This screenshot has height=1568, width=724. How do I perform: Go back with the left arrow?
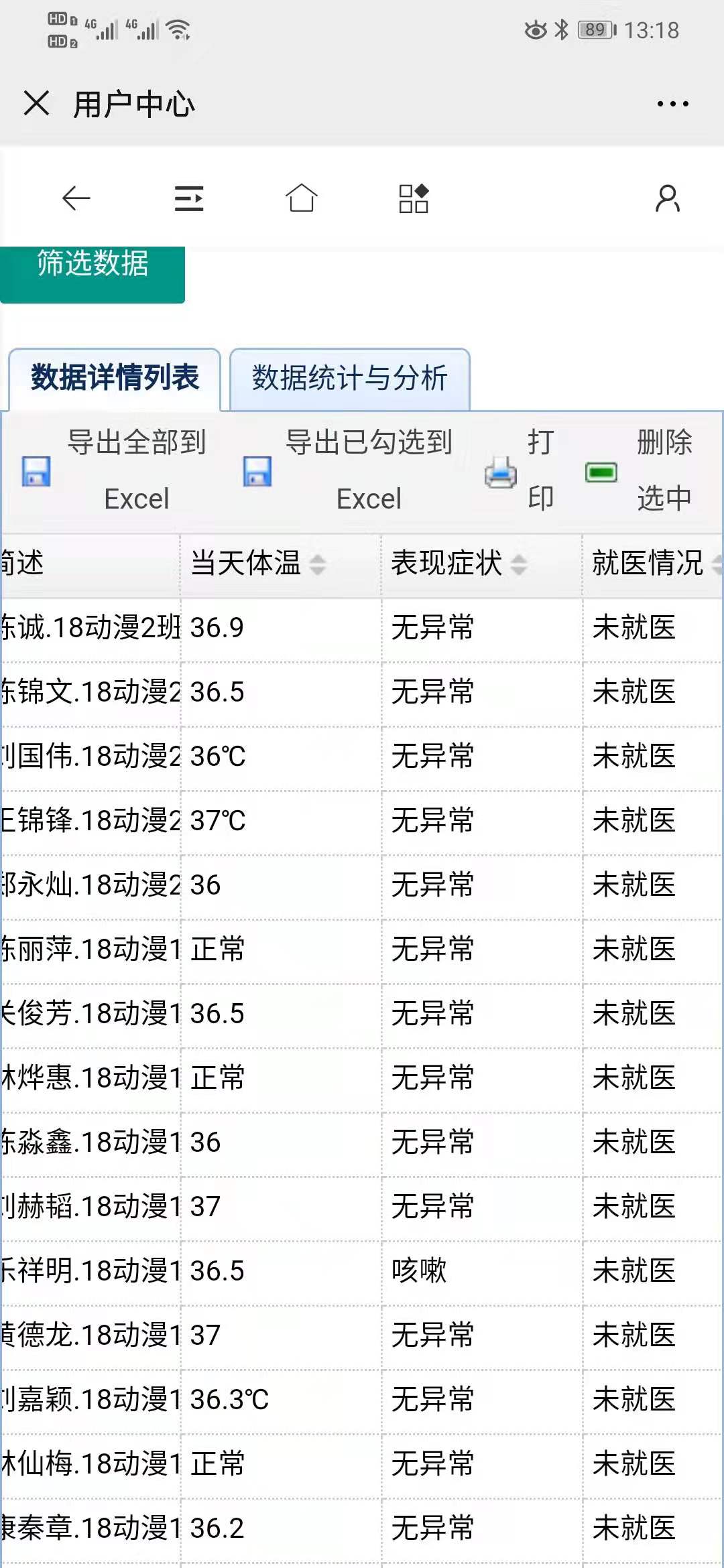(76, 198)
